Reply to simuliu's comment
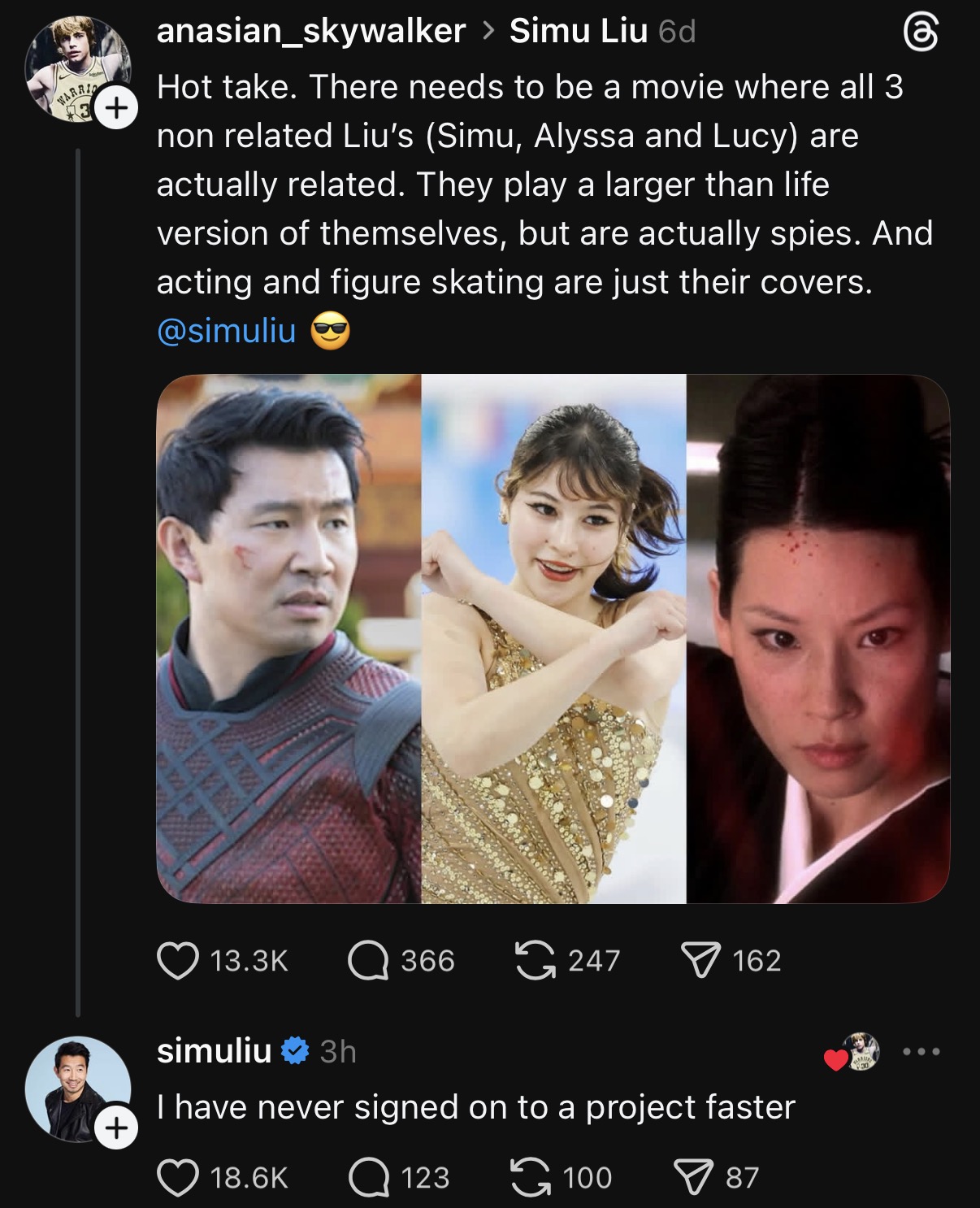Image resolution: width=980 pixels, height=1208 pixels. tap(368, 1178)
